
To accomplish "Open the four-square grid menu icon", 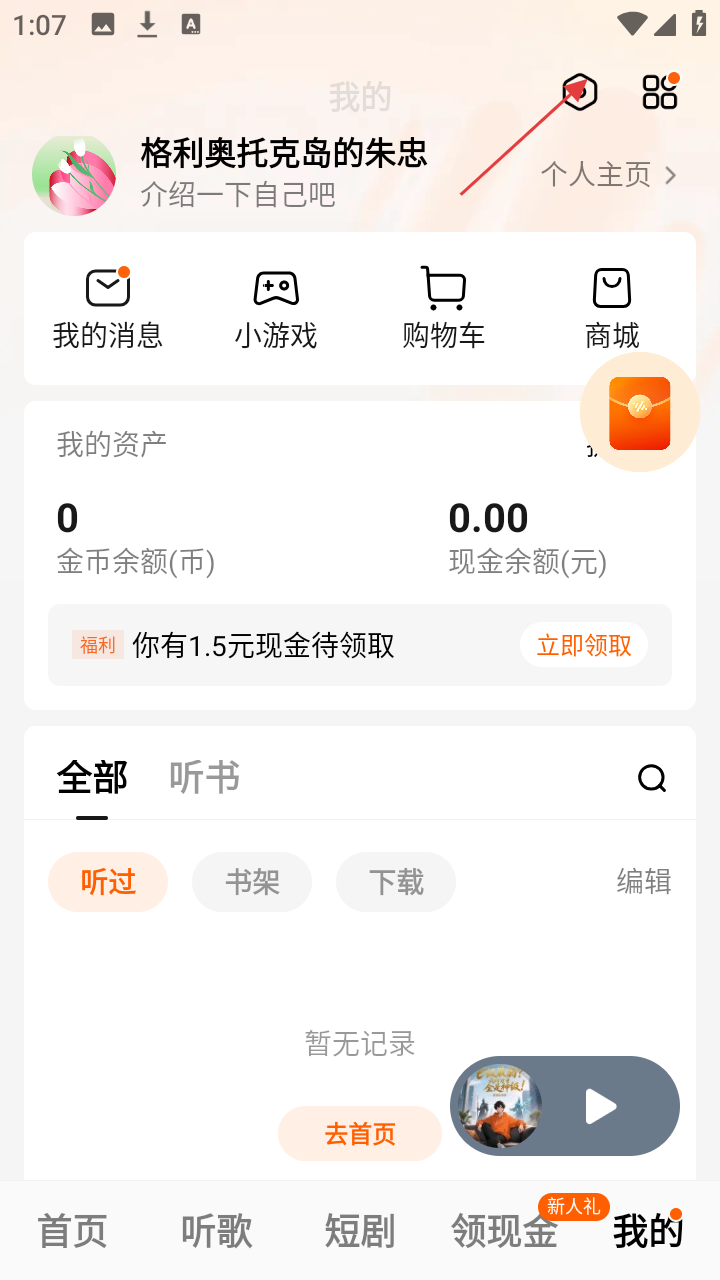I will coord(660,92).
